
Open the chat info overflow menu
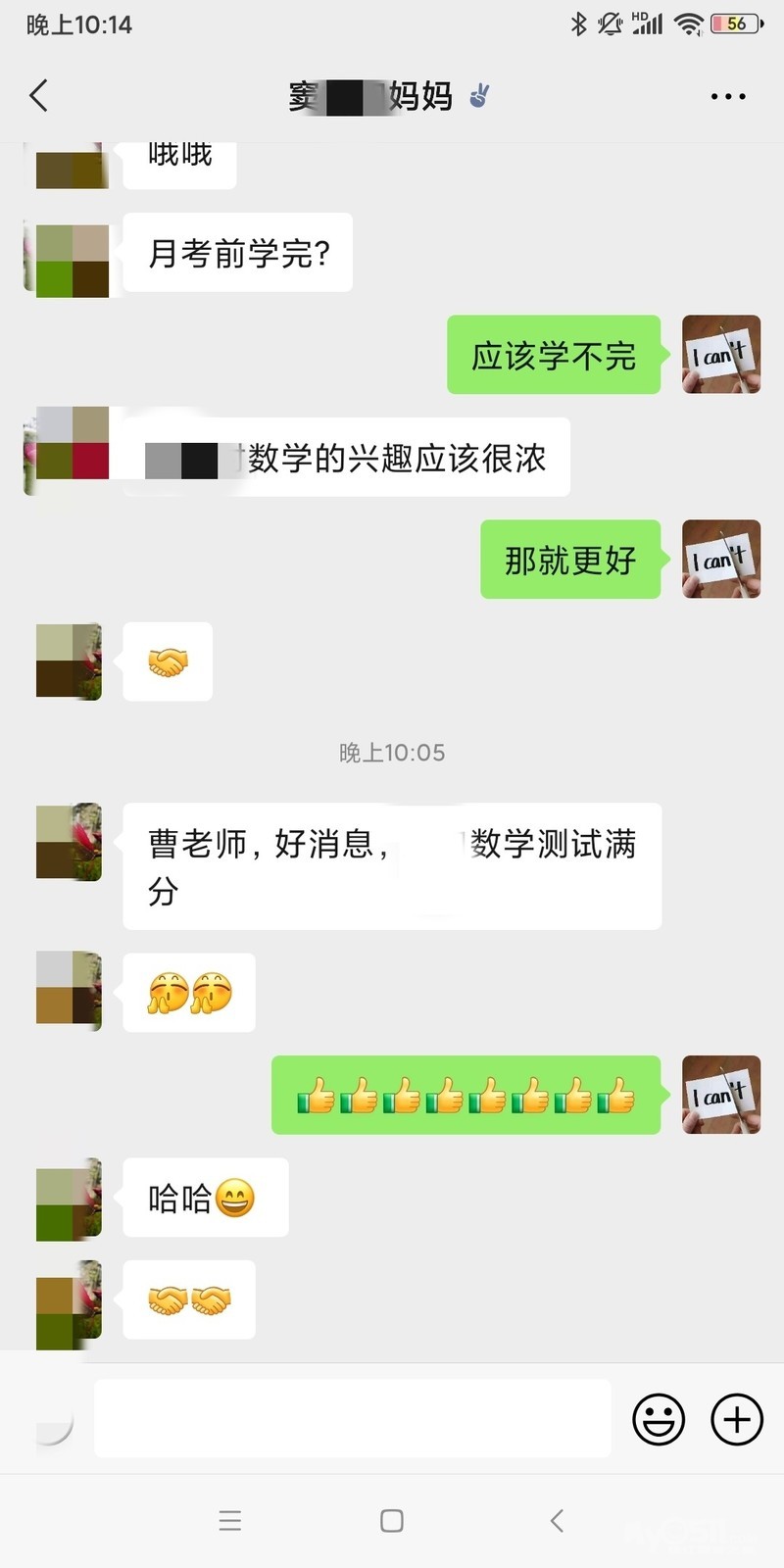pyautogui.click(x=727, y=96)
